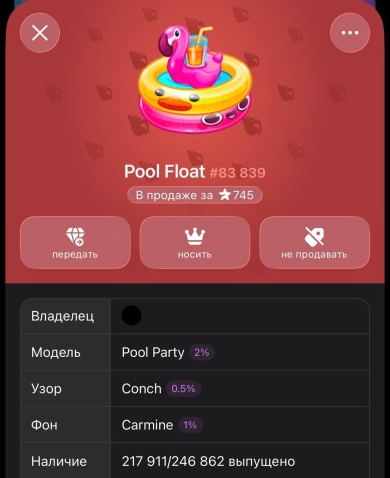Open the three-dots overflow menu

tap(350, 33)
